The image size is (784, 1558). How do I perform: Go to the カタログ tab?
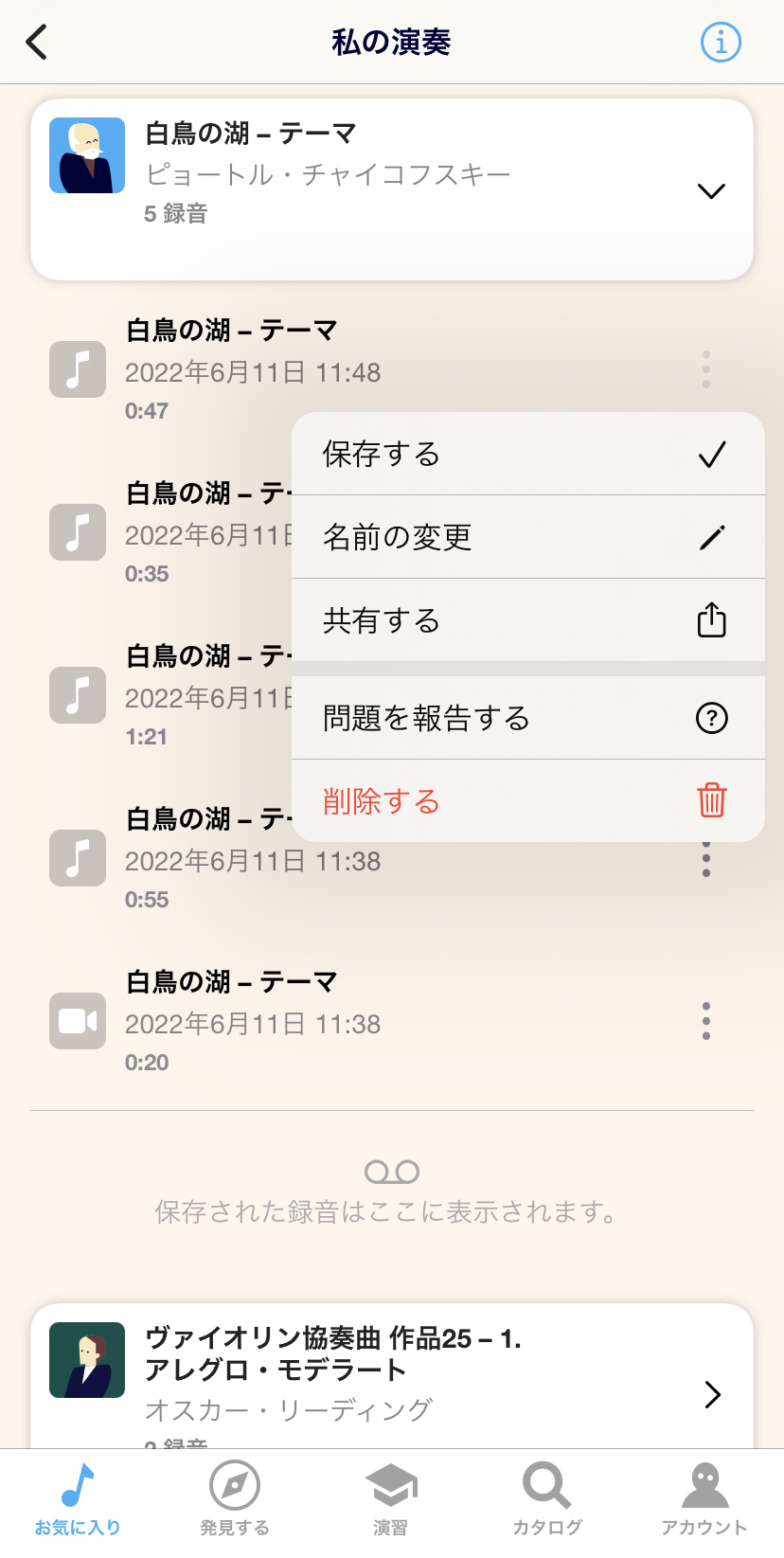(x=547, y=1499)
